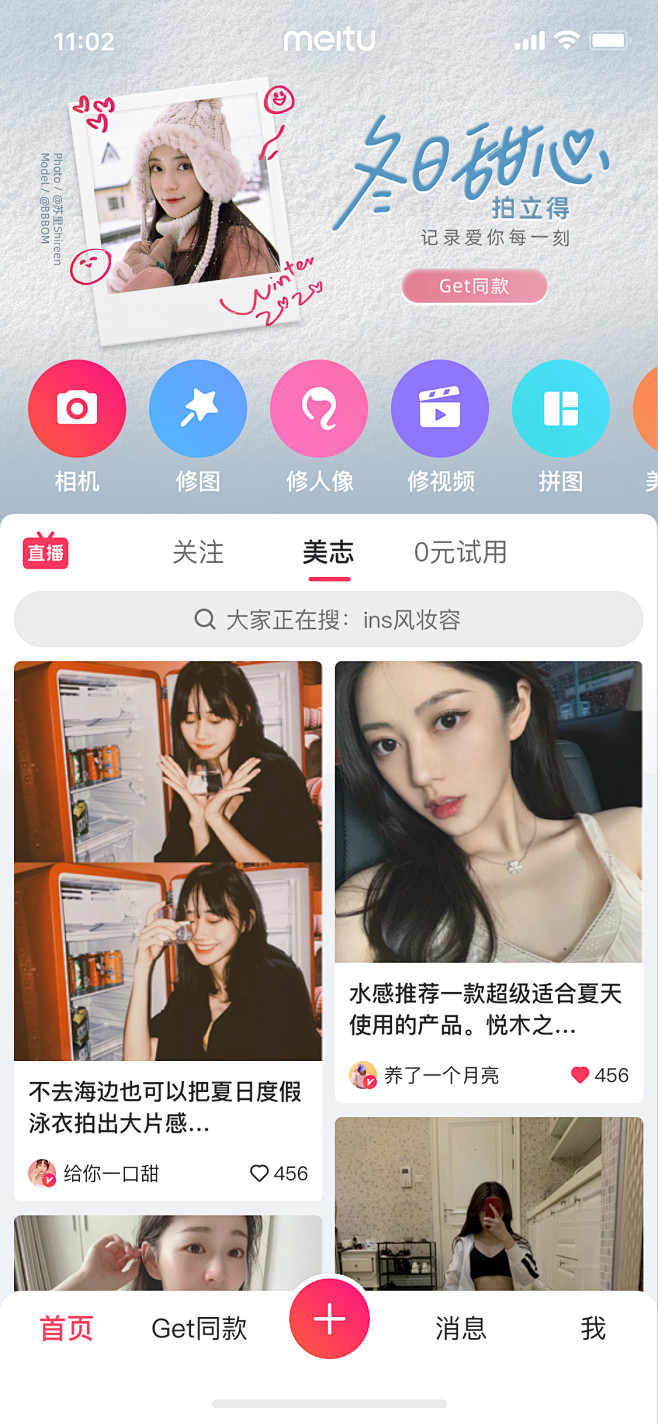This screenshot has height=1424, width=658.
Task: Like the post by 养了一个月亮
Action: (x=580, y=1075)
